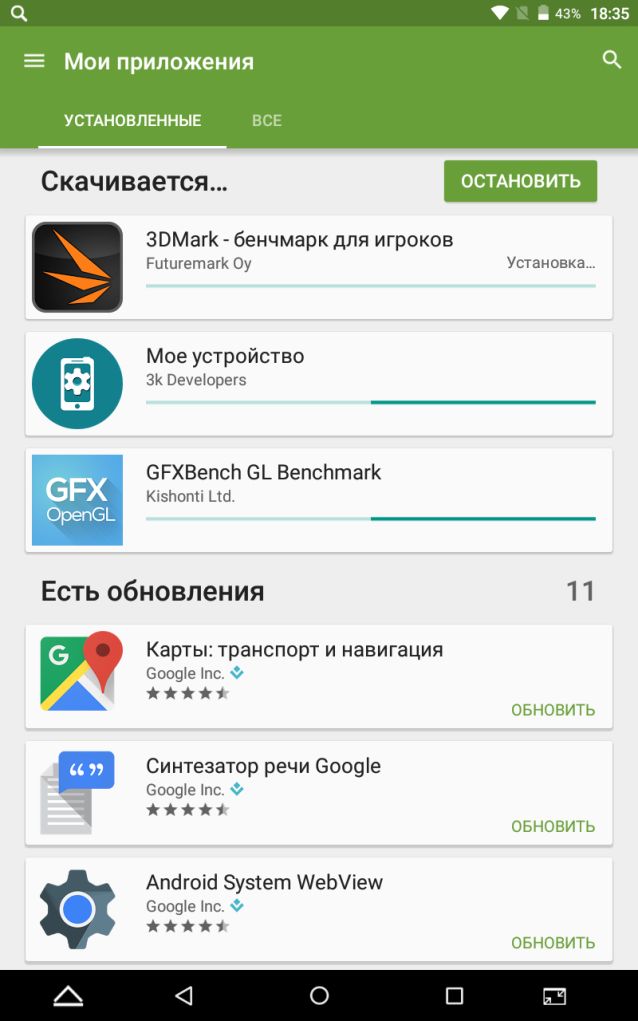Switch to the ВСЕ tab
This screenshot has height=1021, width=638.
pos(266,120)
